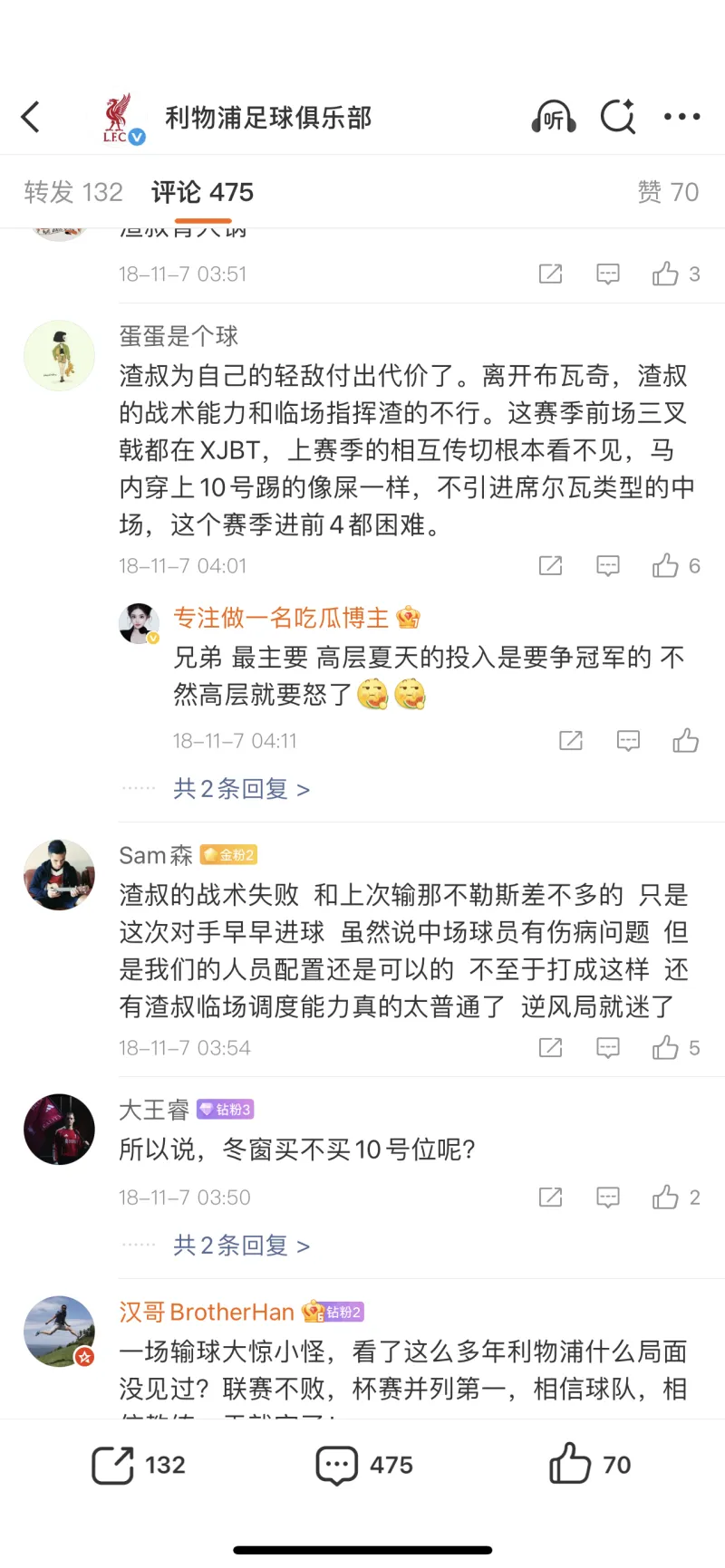Switch to the 转发 132 tab
The image size is (725, 1568).
click(x=73, y=192)
